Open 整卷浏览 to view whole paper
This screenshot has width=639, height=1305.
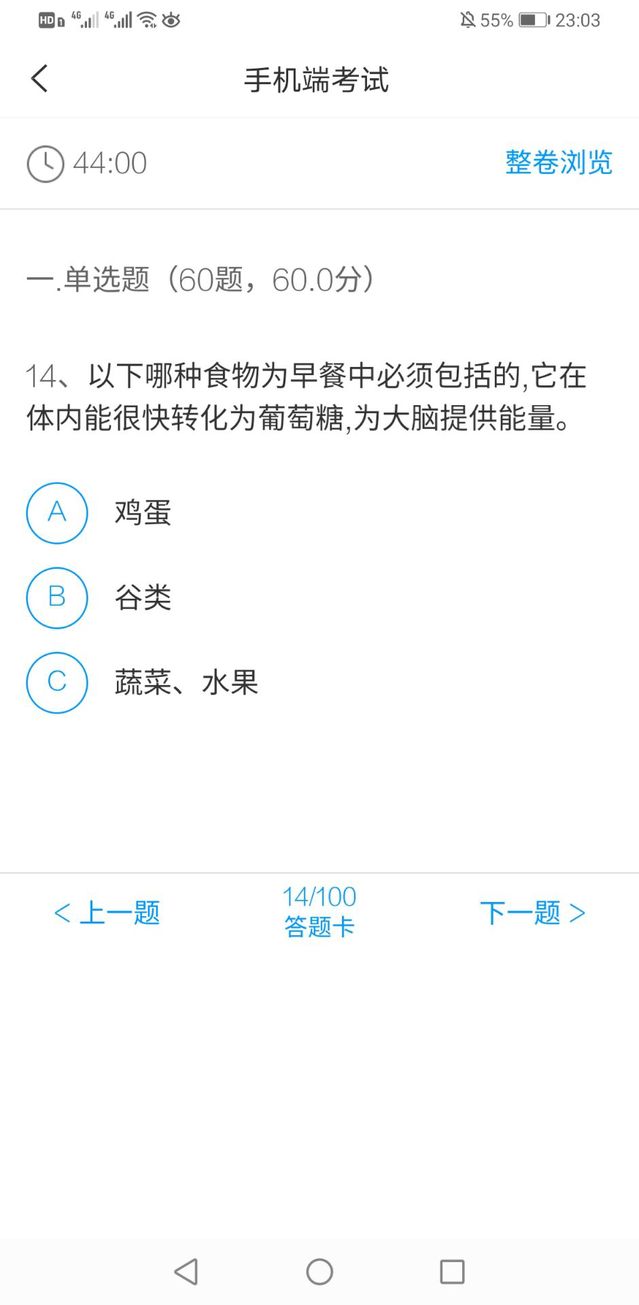tap(558, 162)
